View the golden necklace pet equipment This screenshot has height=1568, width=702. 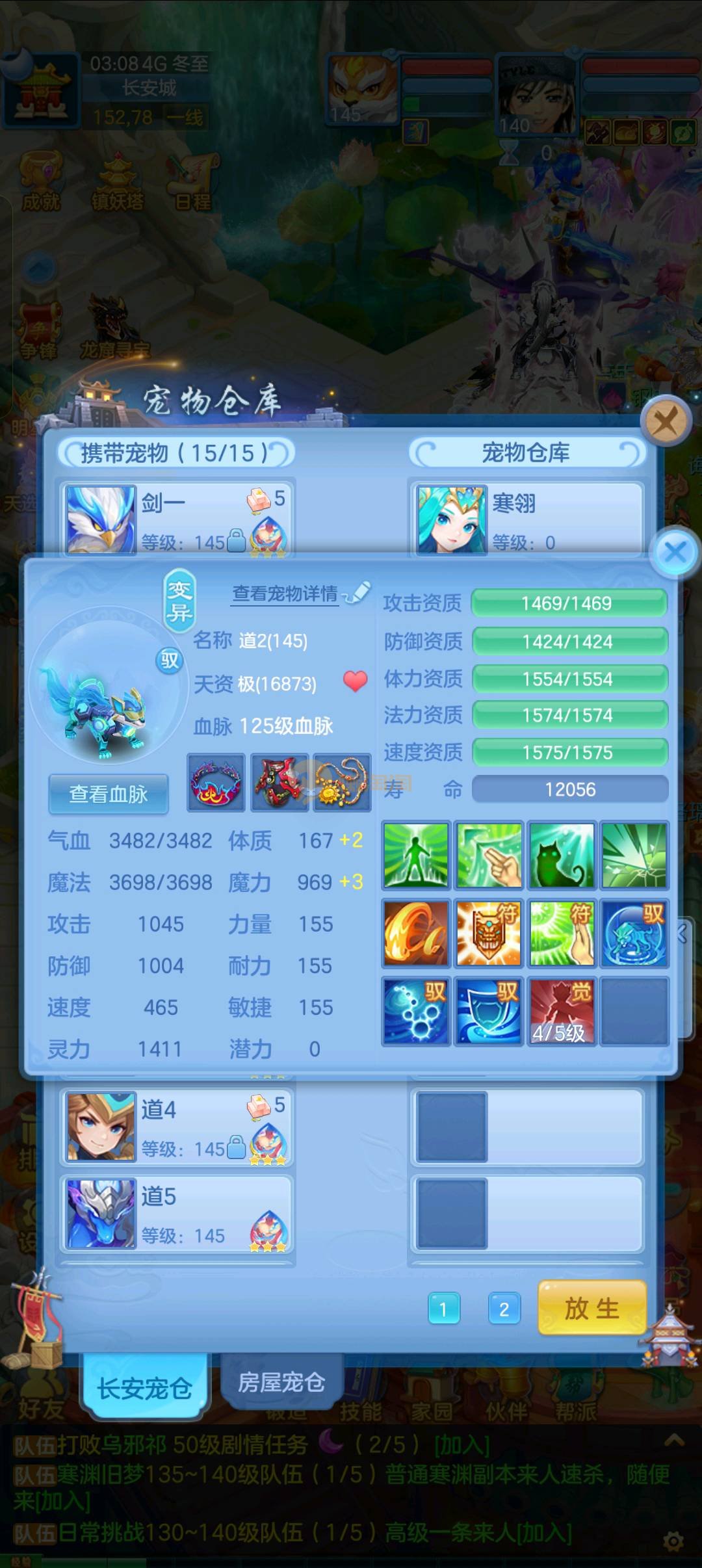(x=343, y=783)
